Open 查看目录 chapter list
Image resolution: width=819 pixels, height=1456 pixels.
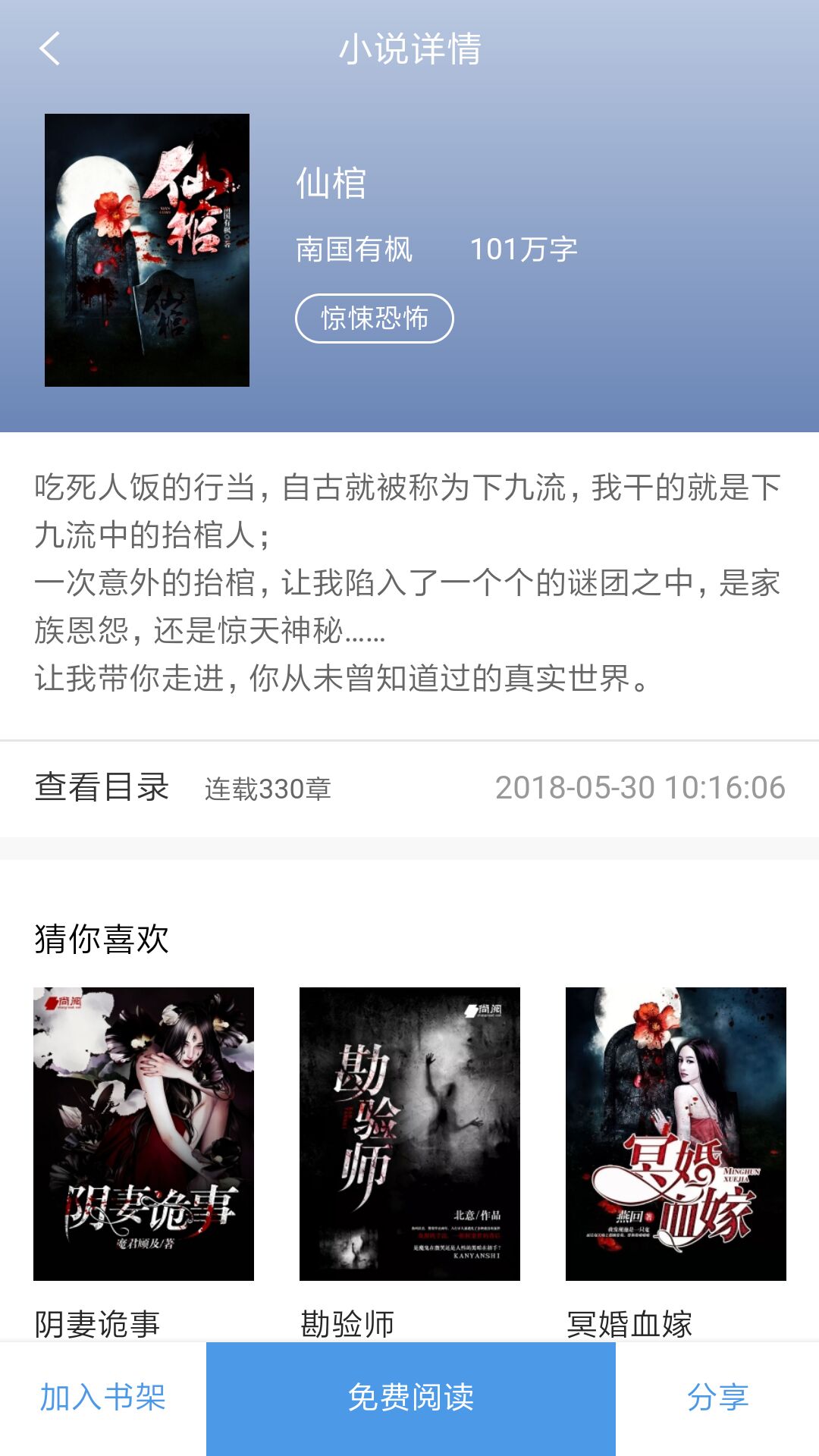pos(102,788)
